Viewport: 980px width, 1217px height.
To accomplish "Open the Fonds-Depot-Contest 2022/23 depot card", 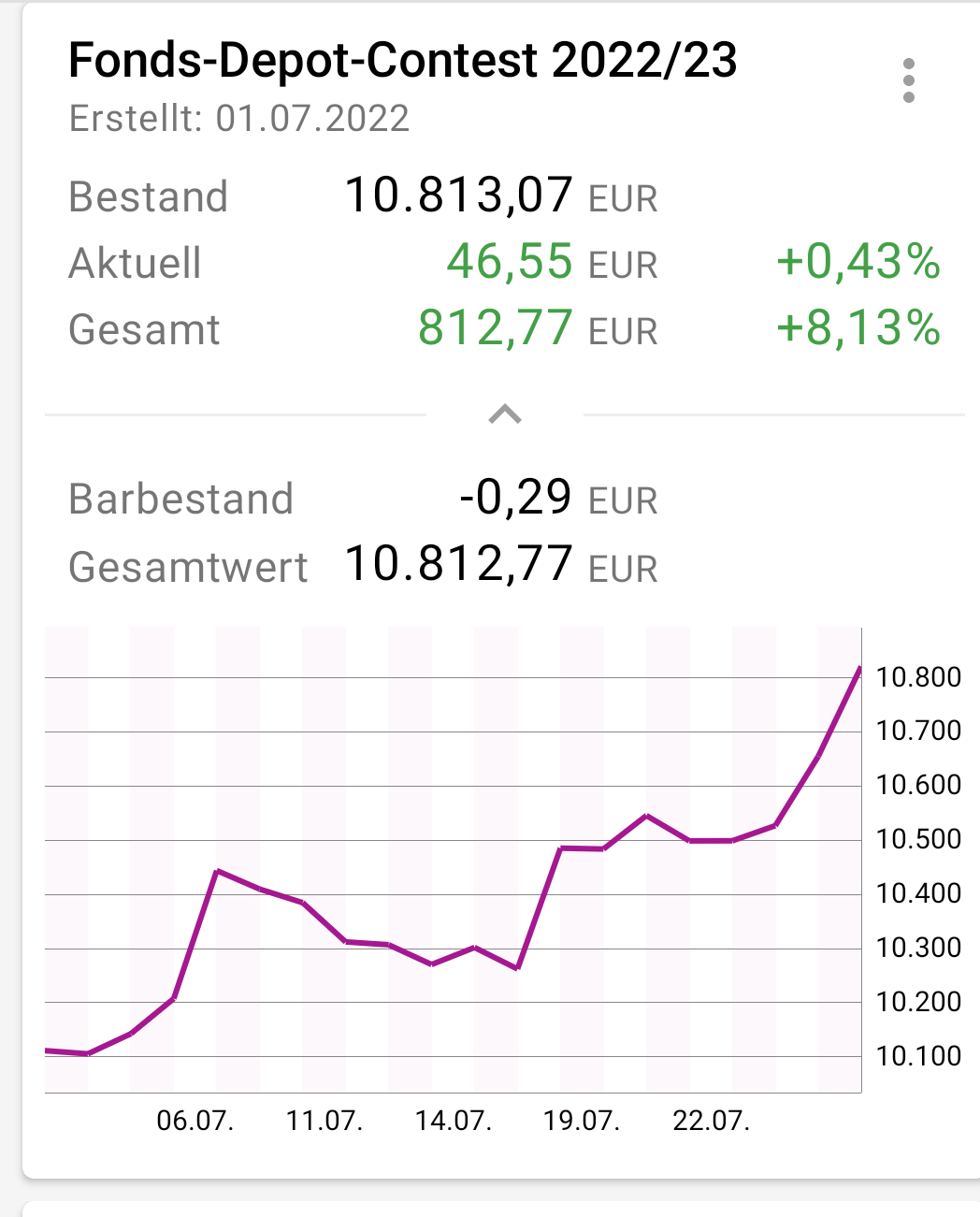I will [403, 62].
